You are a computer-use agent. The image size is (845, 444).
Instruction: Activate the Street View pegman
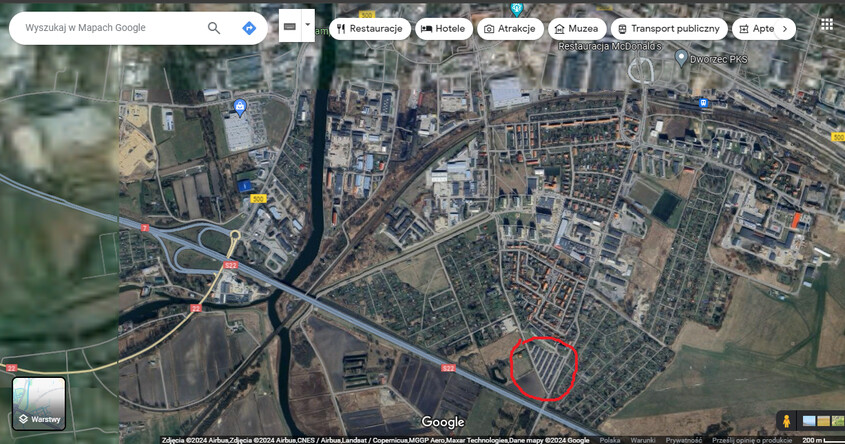click(786, 421)
